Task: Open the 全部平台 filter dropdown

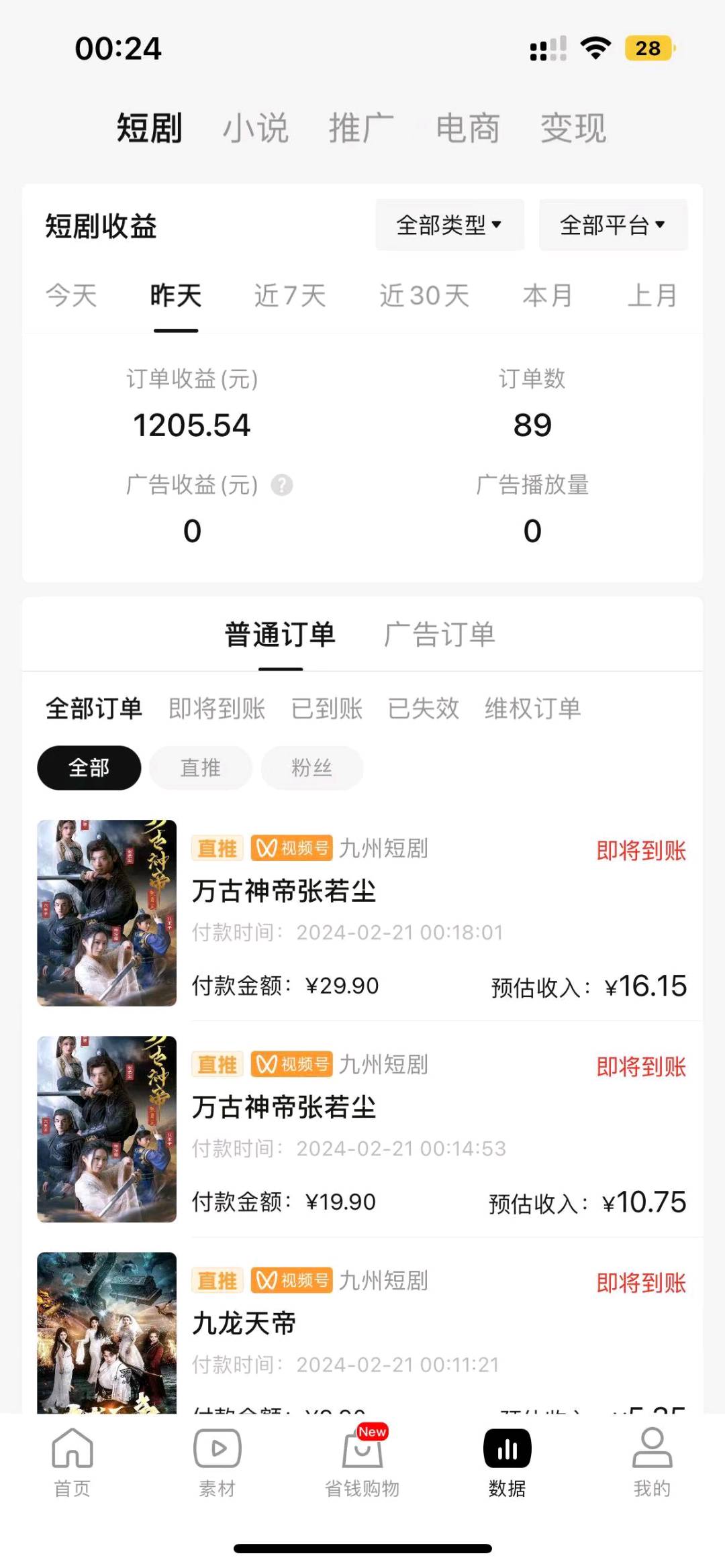Action: (613, 225)
